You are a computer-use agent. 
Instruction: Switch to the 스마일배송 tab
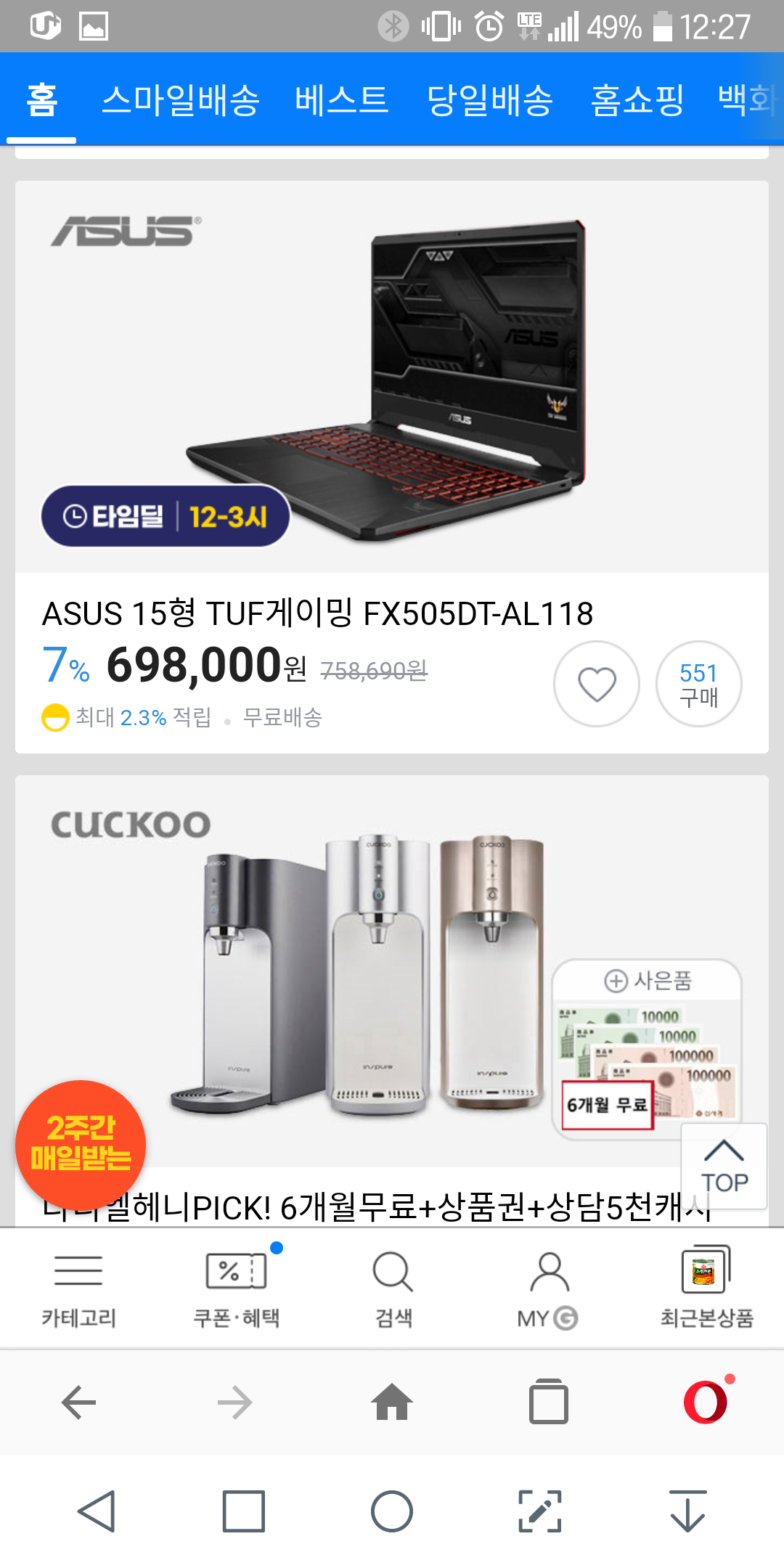click(180, 99)
